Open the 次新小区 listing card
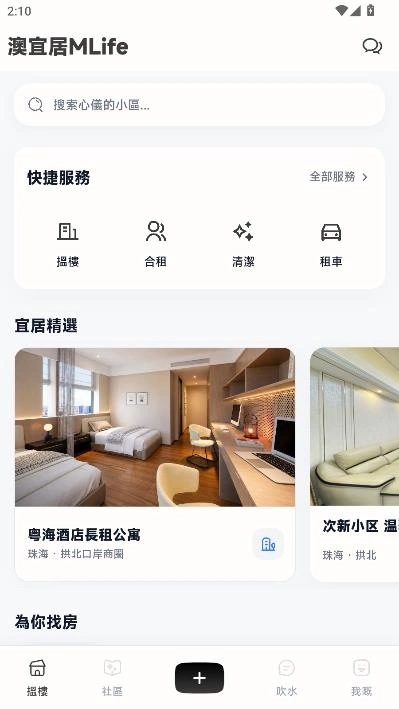Image resolution: width=399 pixels, height=709 pixels. click(355, 464)
